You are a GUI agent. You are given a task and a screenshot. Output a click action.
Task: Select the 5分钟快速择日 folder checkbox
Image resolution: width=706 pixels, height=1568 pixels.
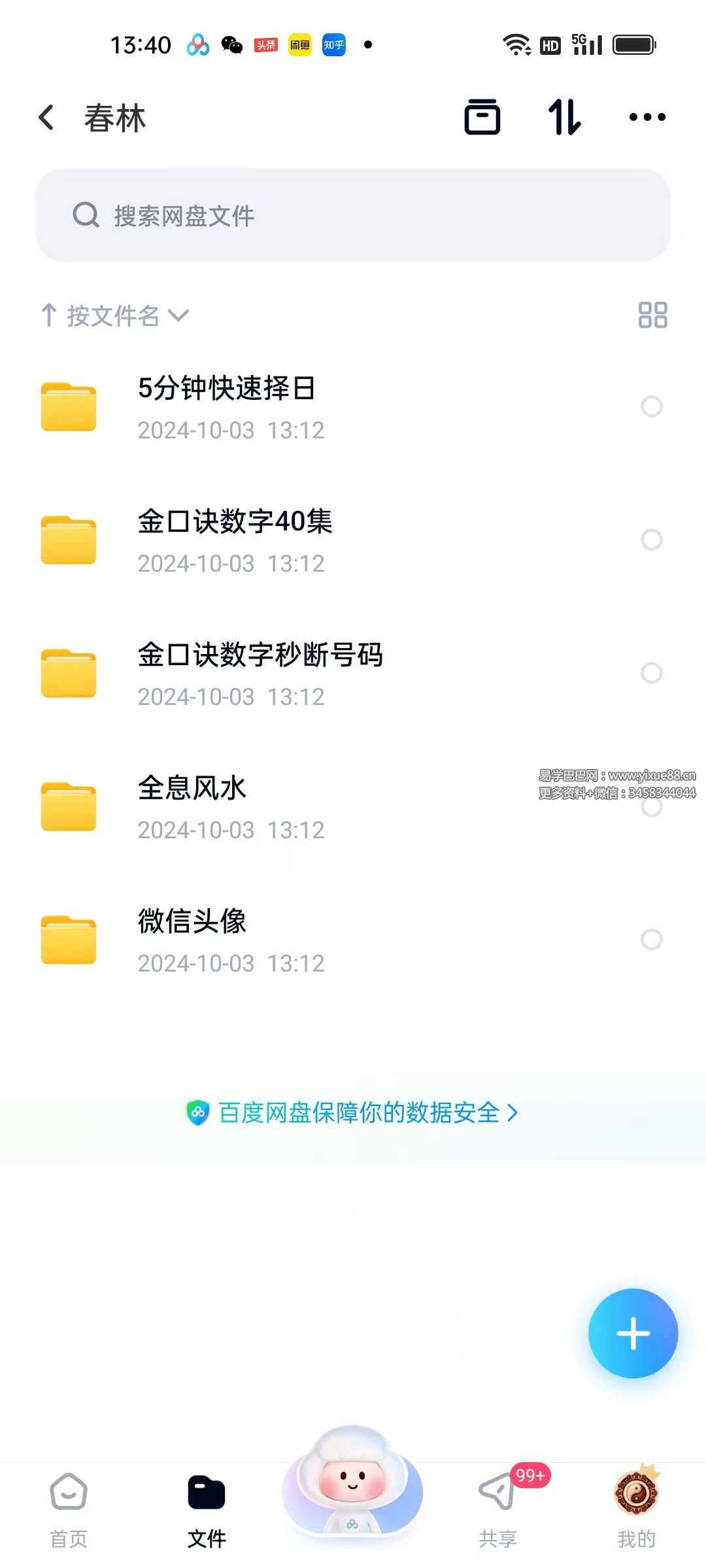tap(651, 406)
